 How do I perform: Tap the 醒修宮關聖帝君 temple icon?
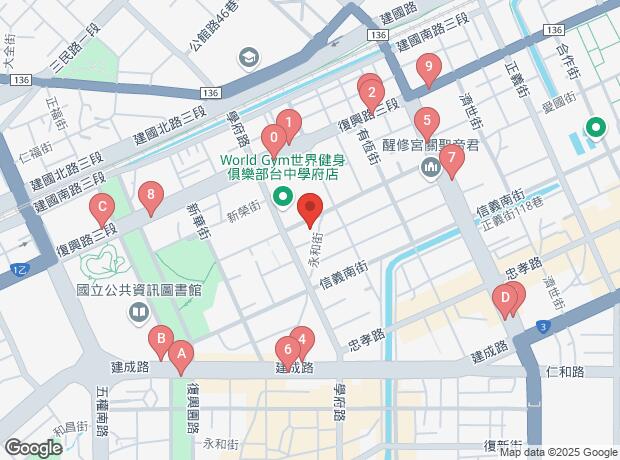point(430,166)
